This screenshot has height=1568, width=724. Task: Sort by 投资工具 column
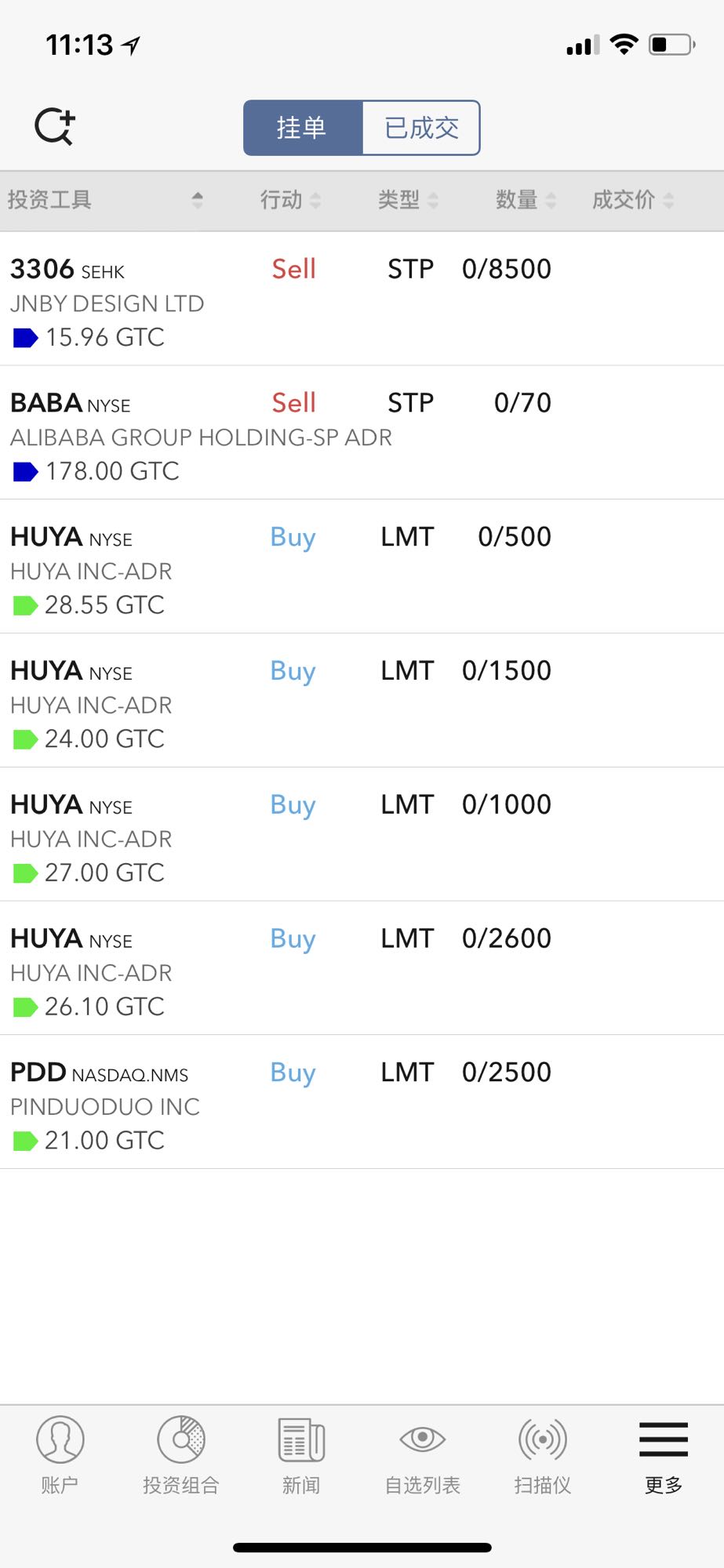pos(106,201)
